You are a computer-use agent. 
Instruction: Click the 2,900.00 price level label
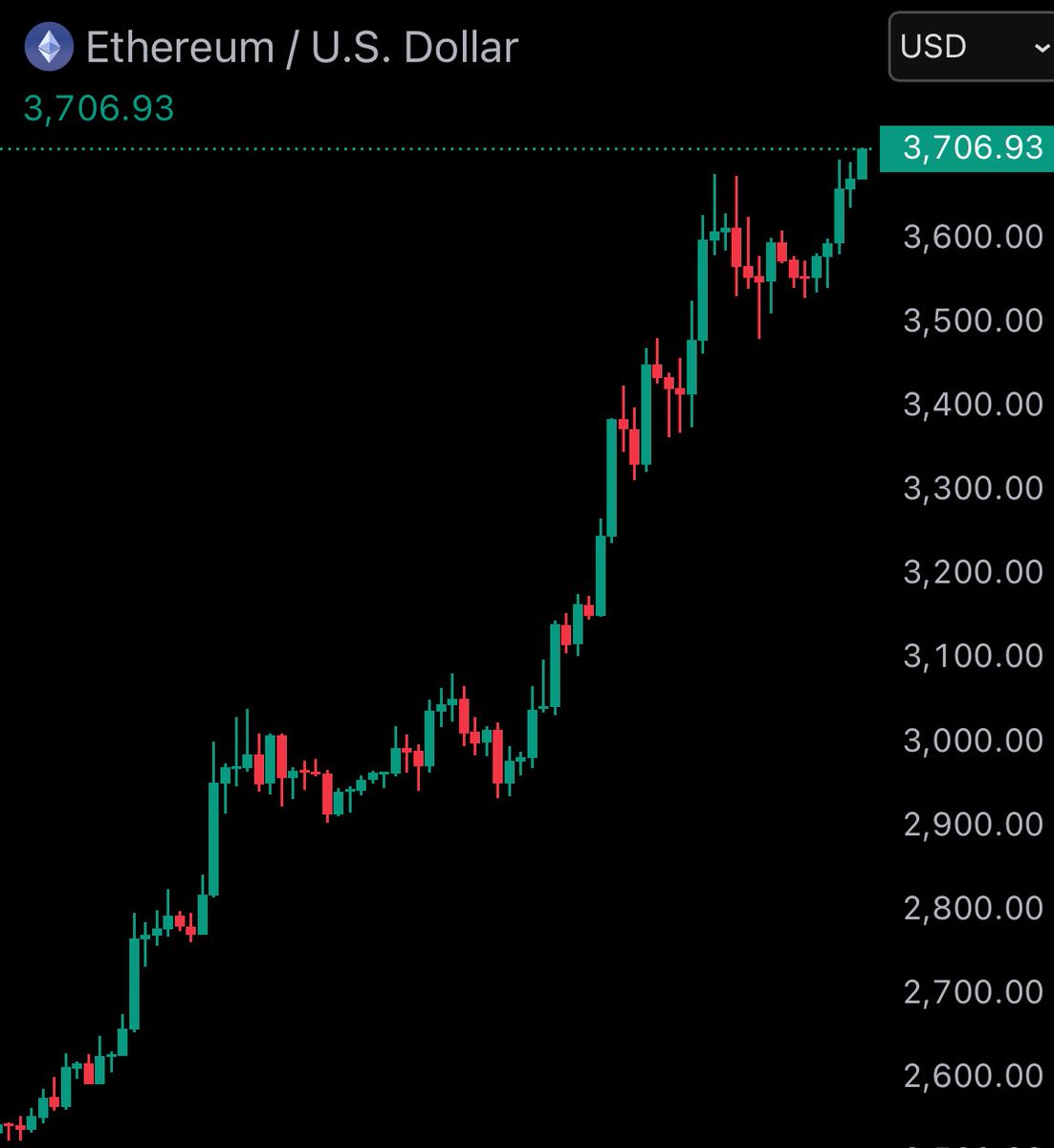pos(973,823)
